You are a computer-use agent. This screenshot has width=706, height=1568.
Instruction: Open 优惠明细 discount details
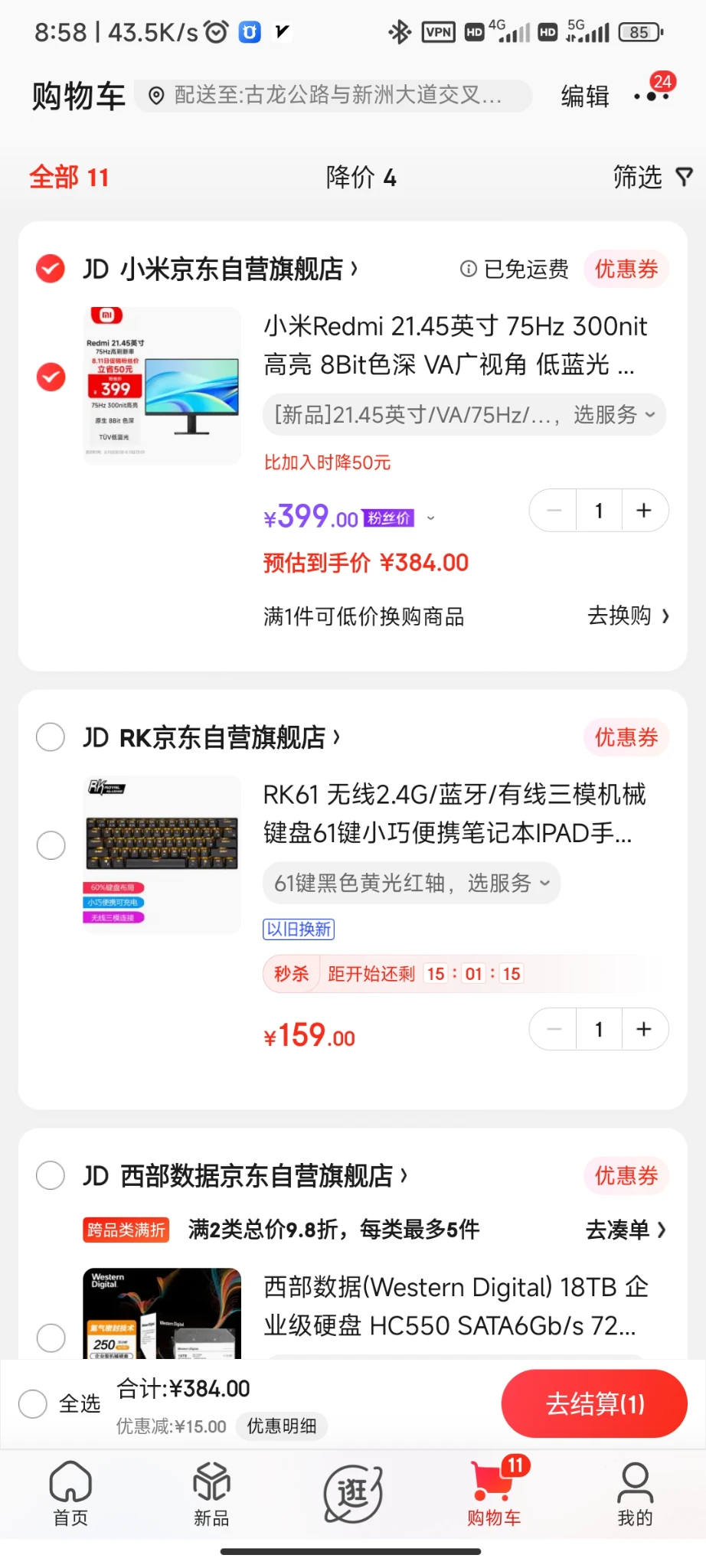281,1426
